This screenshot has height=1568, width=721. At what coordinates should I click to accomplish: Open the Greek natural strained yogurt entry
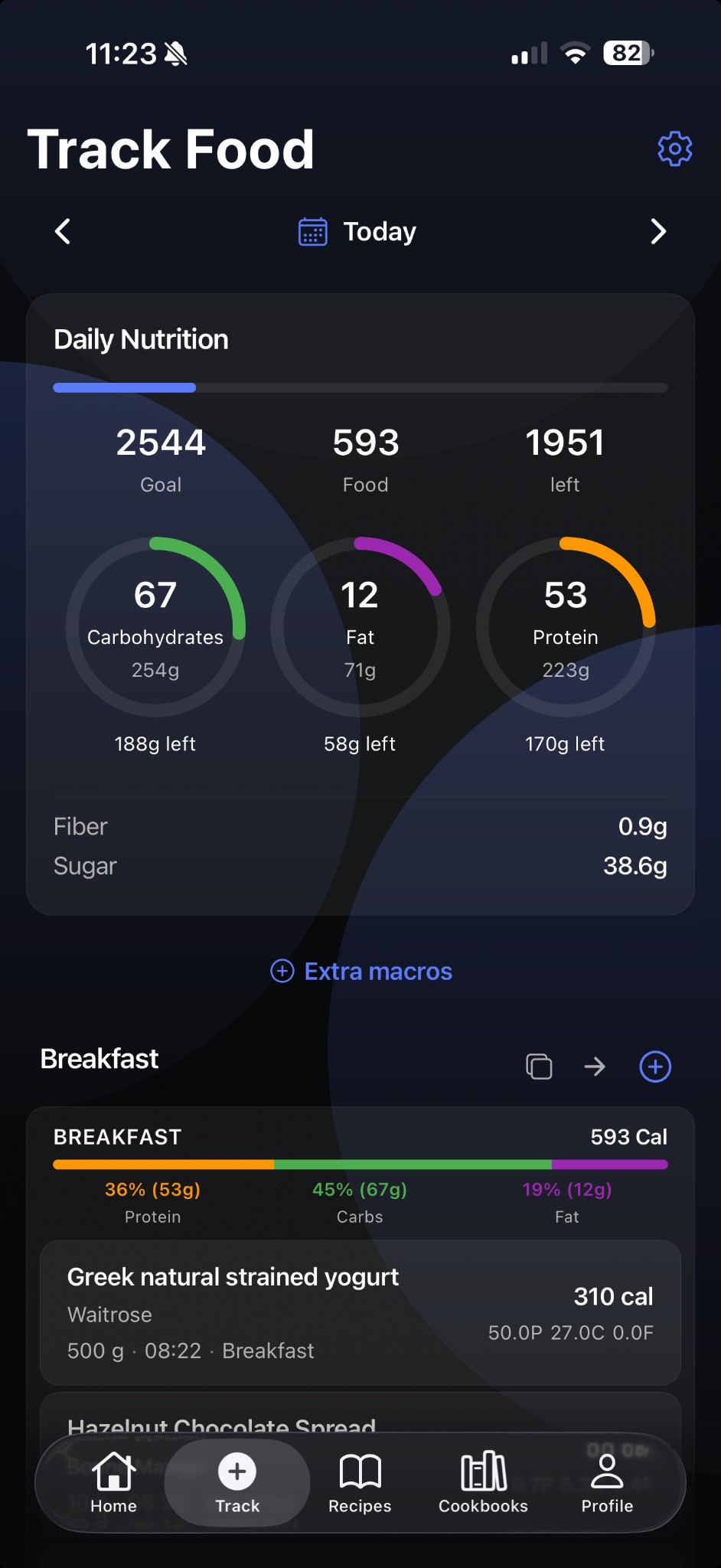click(360, 1312)
